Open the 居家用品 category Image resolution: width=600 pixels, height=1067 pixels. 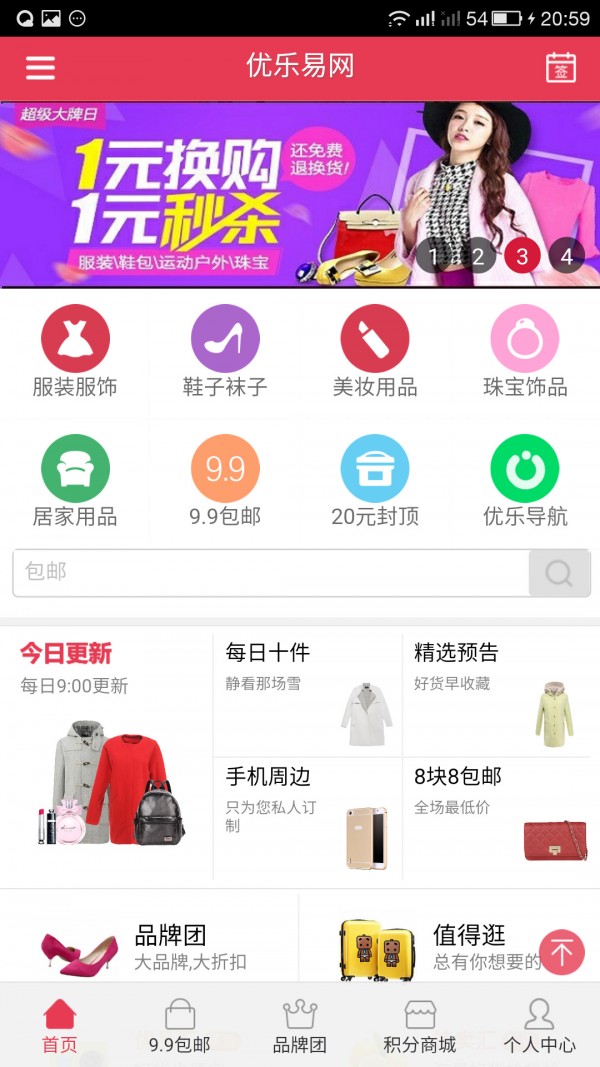click(75, 482)
